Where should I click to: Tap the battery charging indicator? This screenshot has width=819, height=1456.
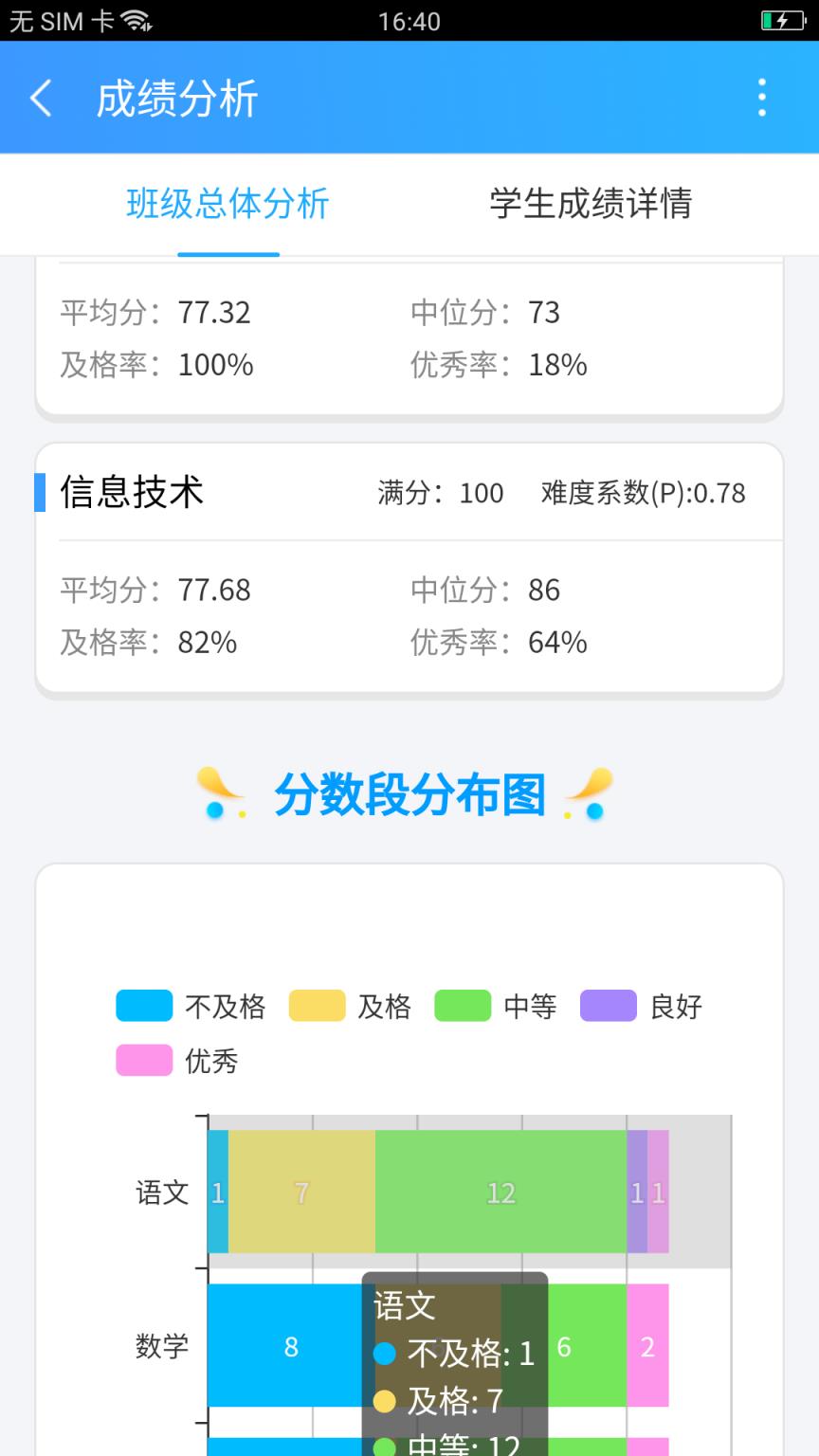click(783, 19)
